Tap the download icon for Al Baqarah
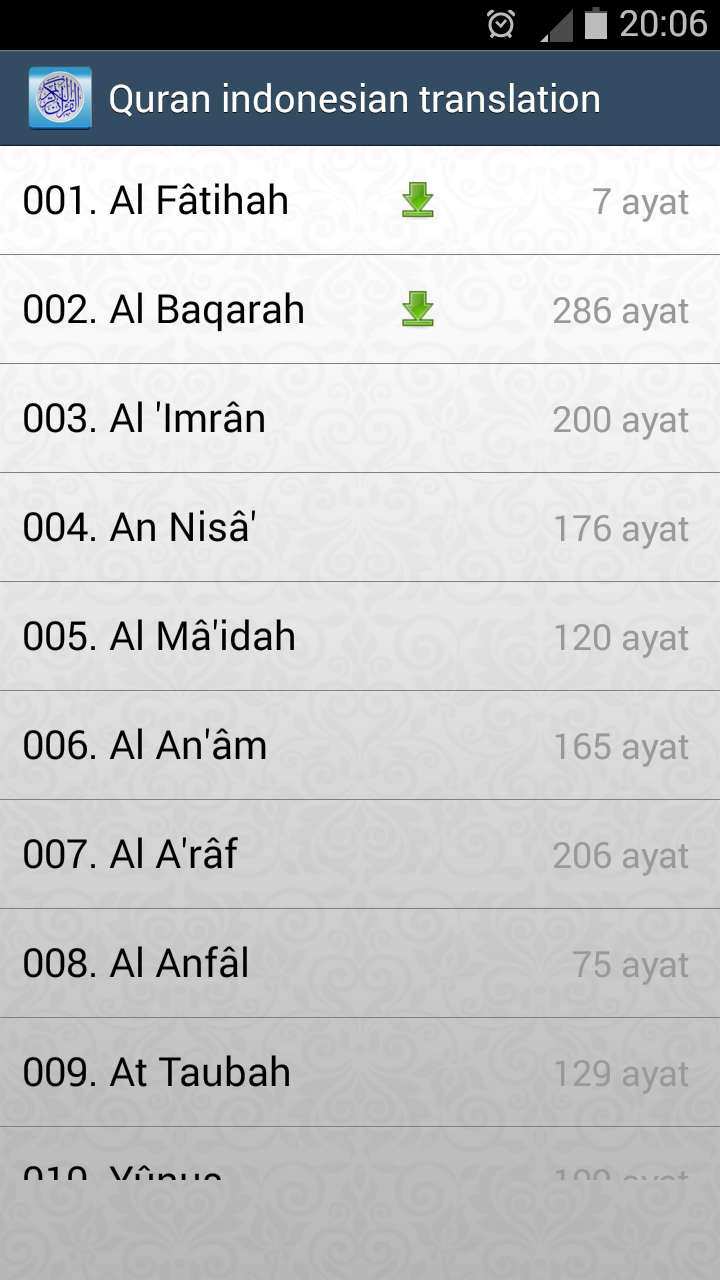 418,310
